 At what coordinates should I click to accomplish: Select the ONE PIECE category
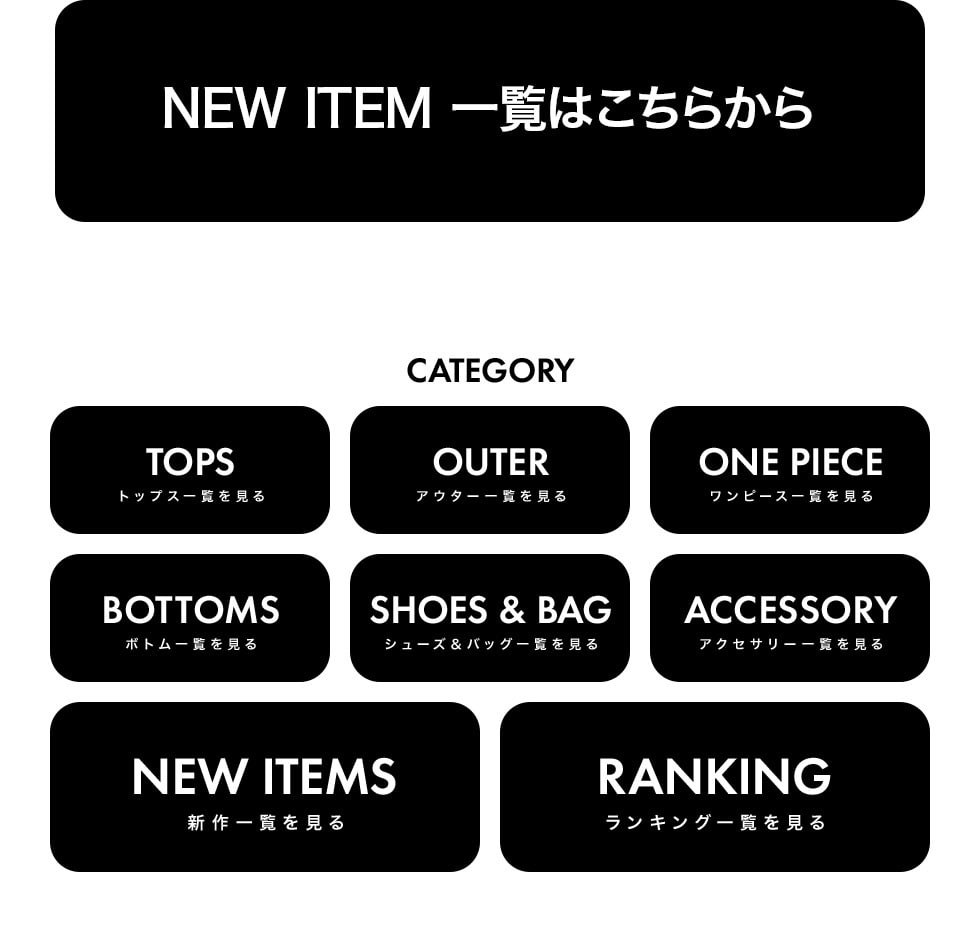point(790,470)
